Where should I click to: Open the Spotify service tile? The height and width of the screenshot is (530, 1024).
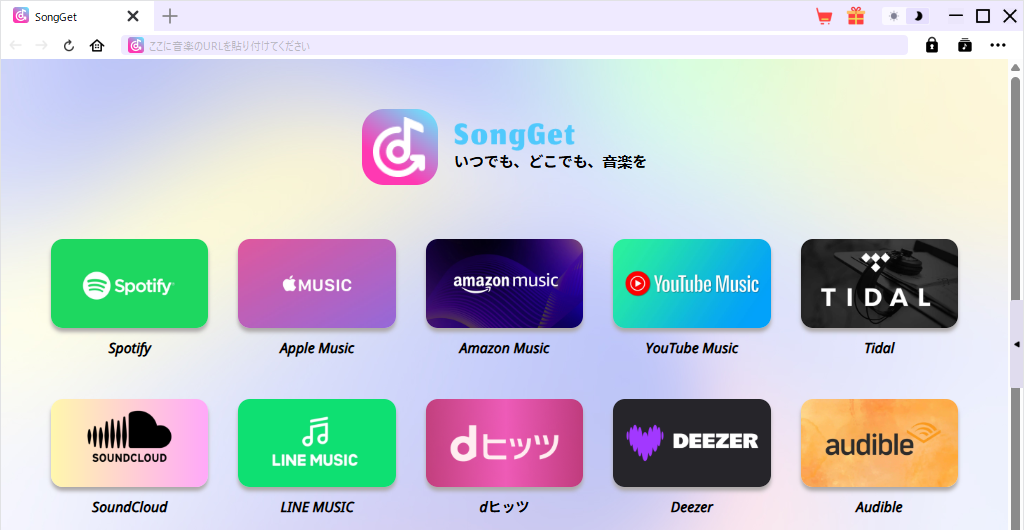pos(129,284)
